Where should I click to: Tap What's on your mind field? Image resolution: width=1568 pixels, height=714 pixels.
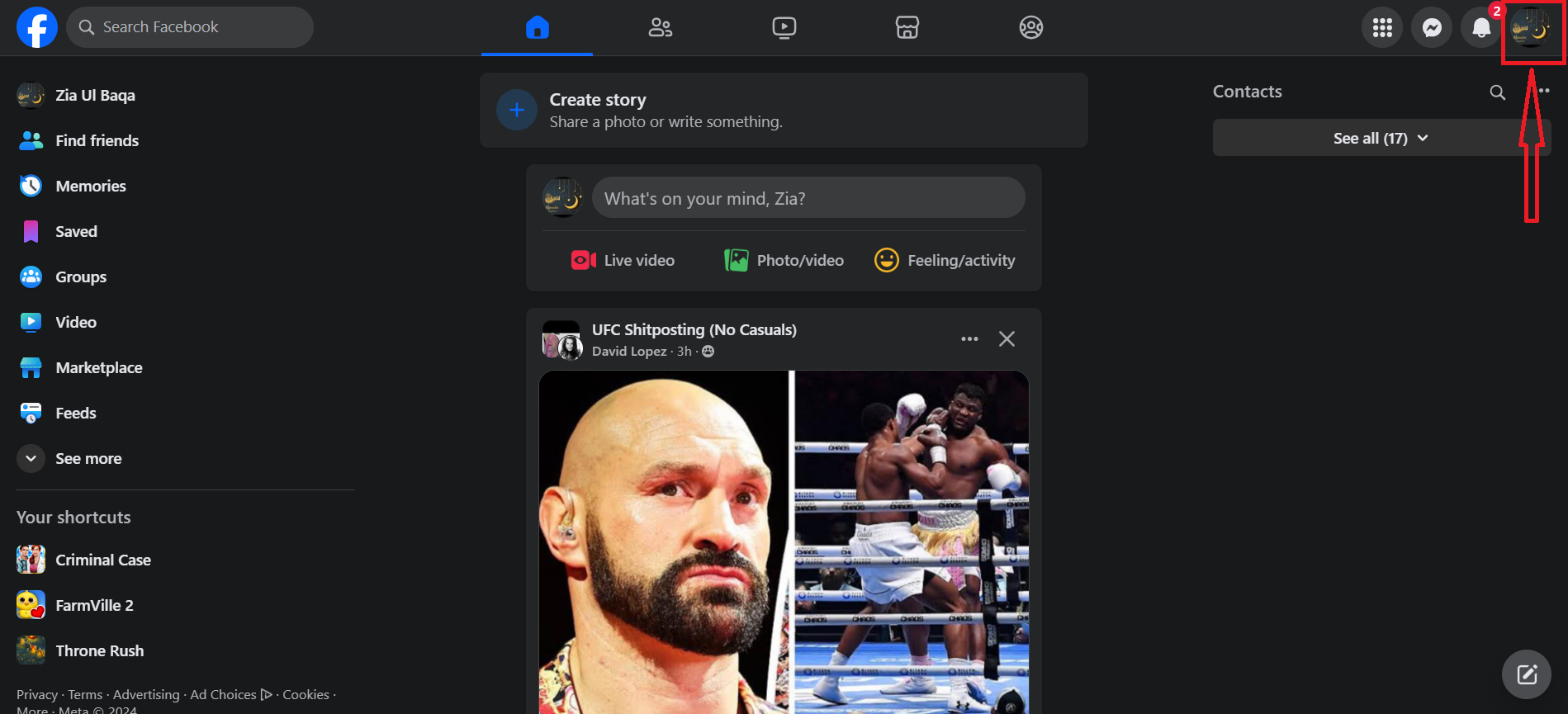pyautogui.click(x=808, y=198)
